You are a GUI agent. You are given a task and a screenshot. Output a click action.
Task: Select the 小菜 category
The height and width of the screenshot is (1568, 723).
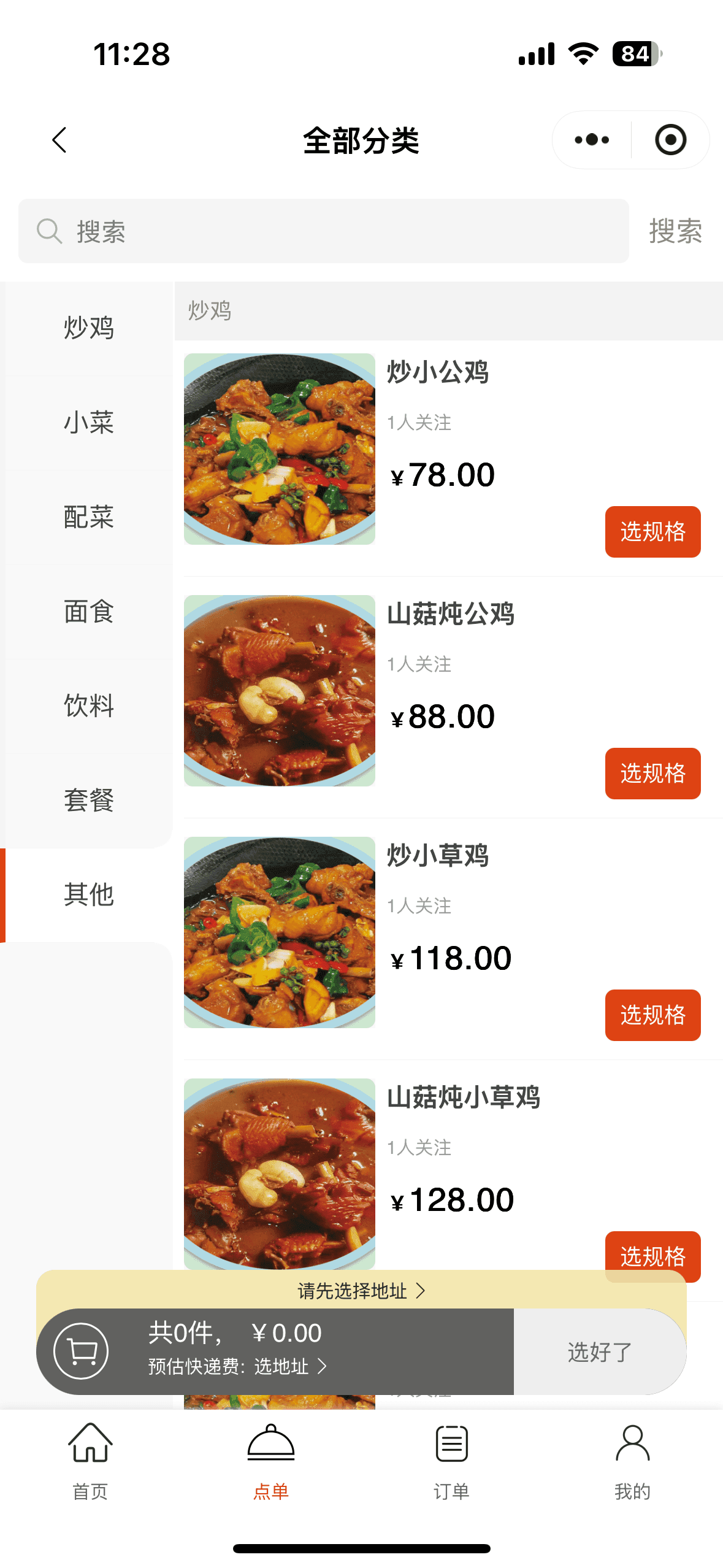tap(89, 422)
